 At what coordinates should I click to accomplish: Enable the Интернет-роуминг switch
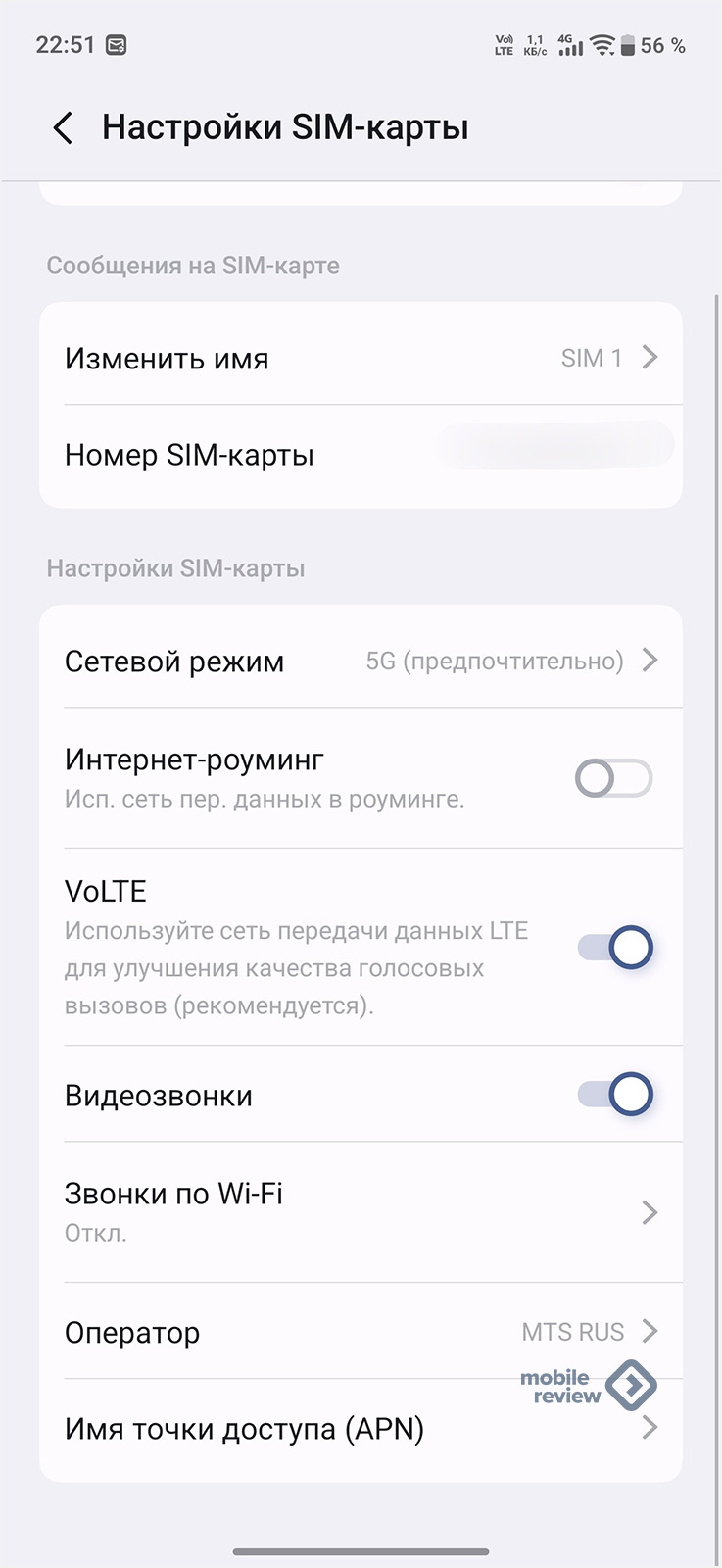tap(613, 779)
